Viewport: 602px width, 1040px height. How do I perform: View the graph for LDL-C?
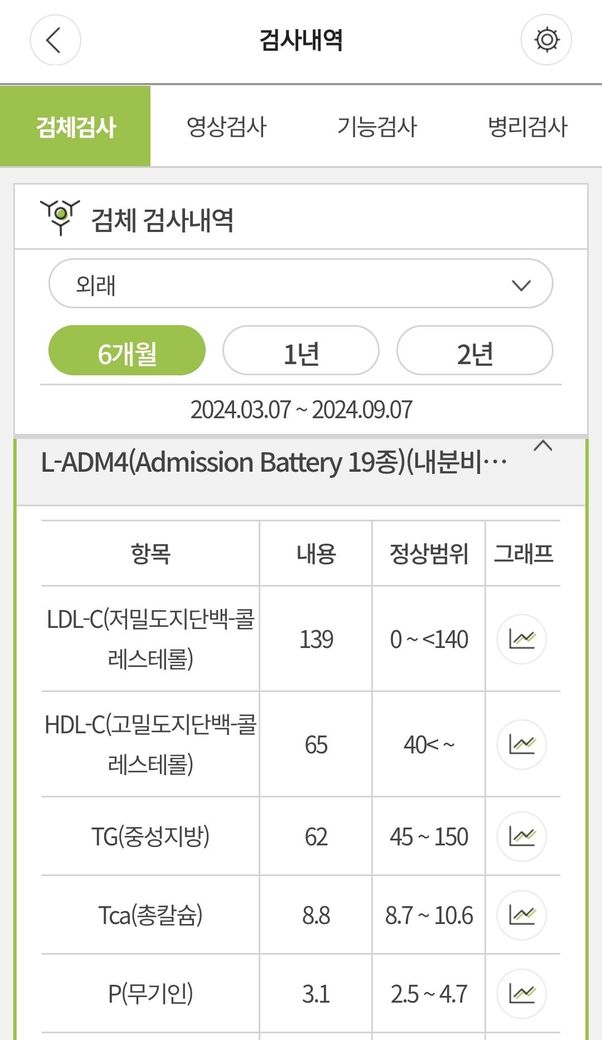tap(521, 638)
